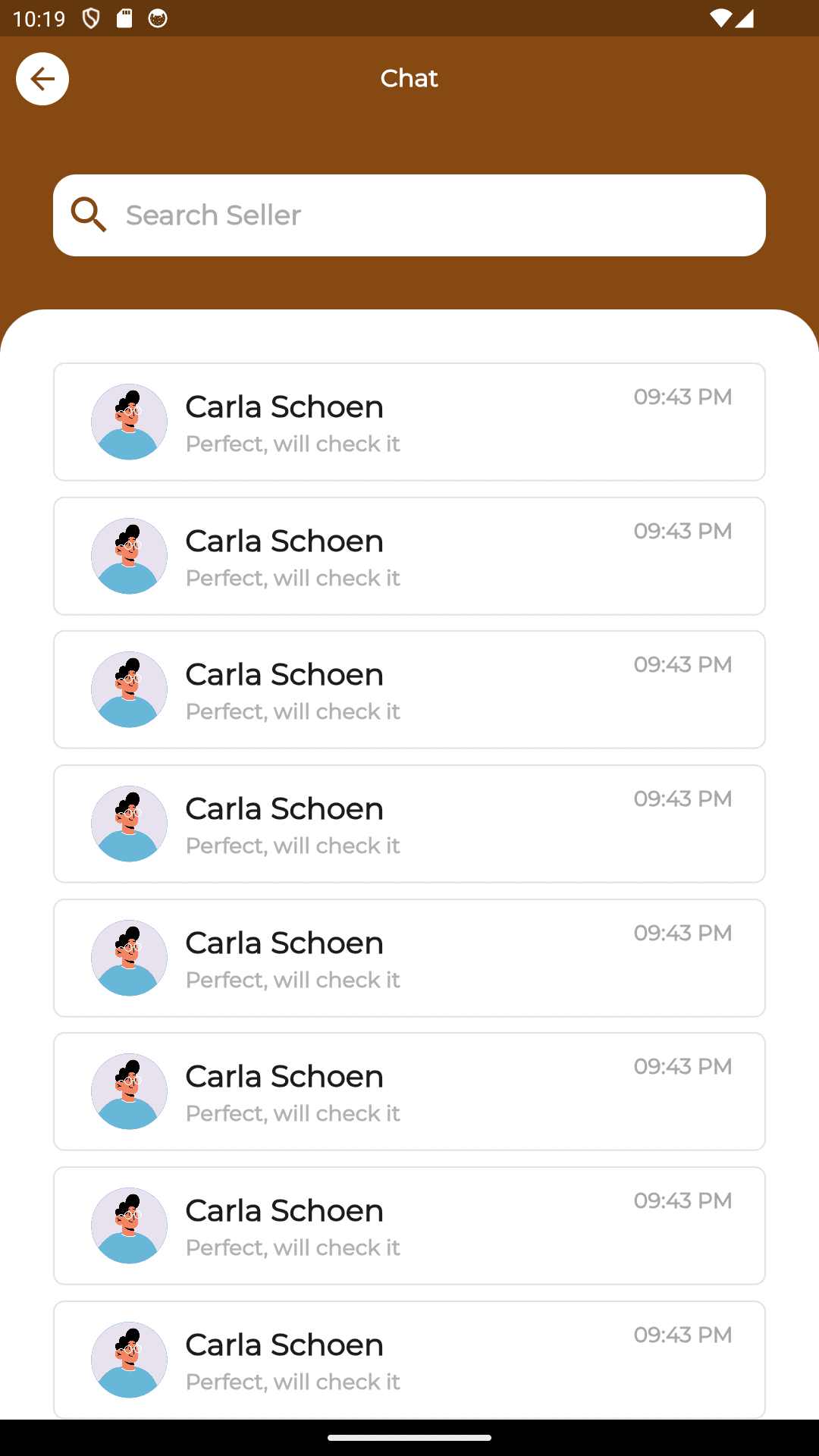Go back using the arrow icon
The width and height of the screenshot is (819, 1456).
pyautogui.click(x=42, y=79)
